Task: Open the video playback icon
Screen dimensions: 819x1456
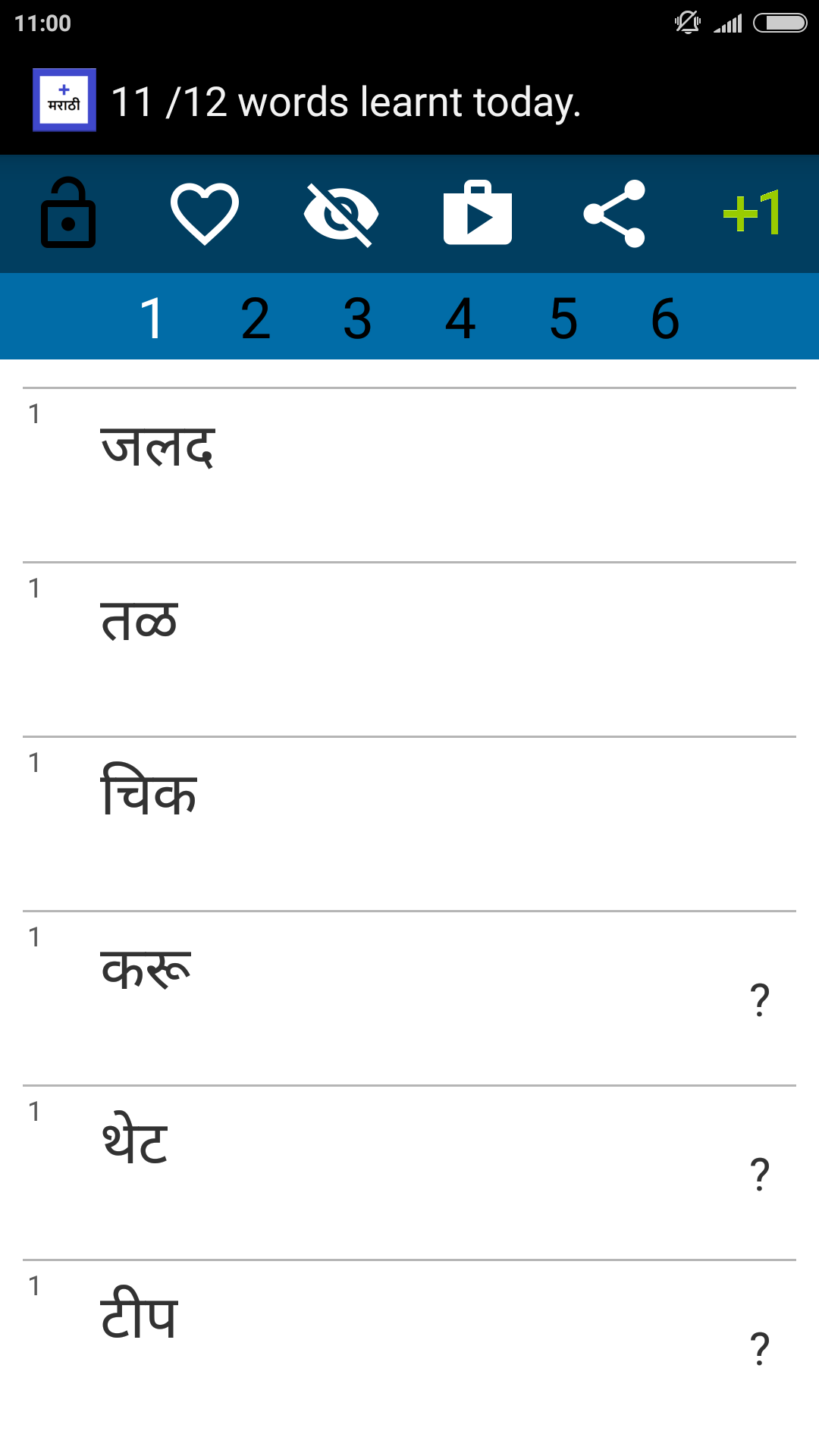Action: pos(478,214)
